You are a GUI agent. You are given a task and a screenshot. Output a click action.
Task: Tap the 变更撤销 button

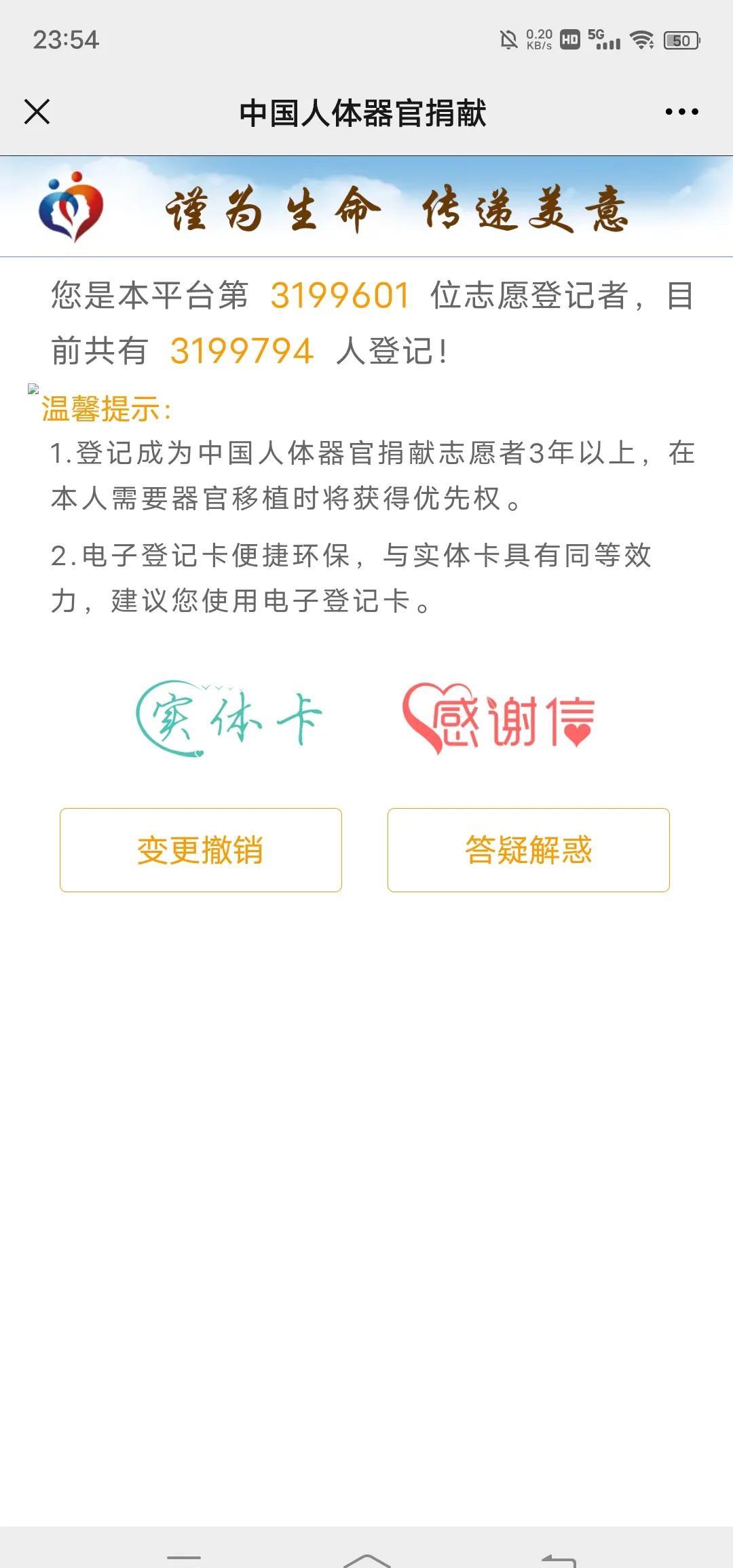click(x=201, y=850)
